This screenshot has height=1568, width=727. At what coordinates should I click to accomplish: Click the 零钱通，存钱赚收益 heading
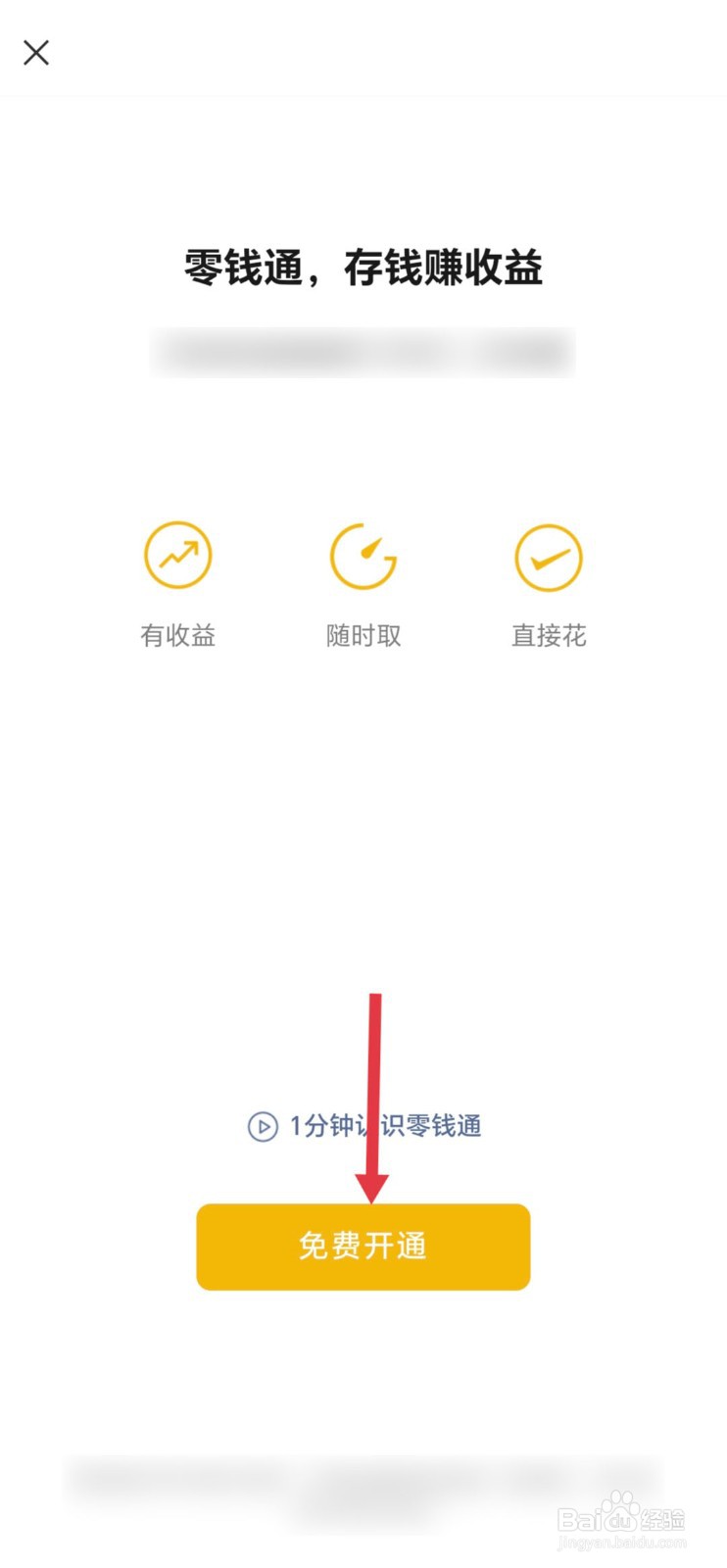tap(363, 268)
